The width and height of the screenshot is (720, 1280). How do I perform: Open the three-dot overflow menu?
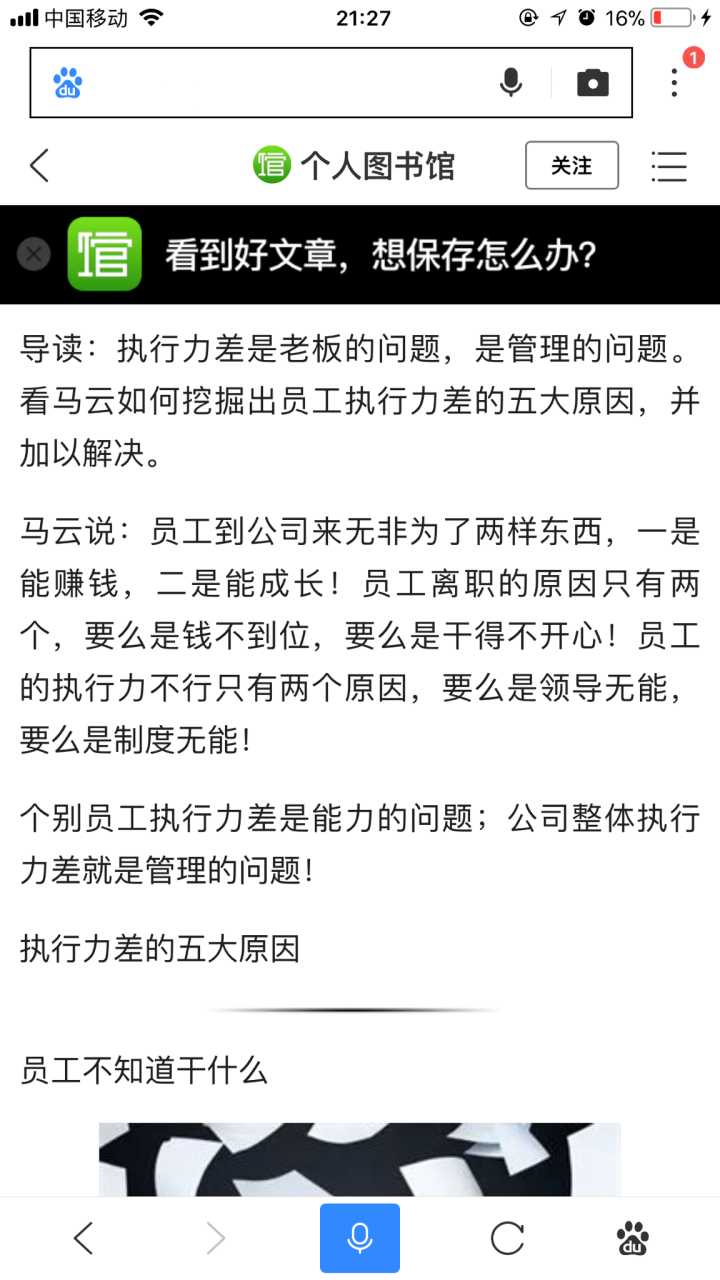coord(675,81)
